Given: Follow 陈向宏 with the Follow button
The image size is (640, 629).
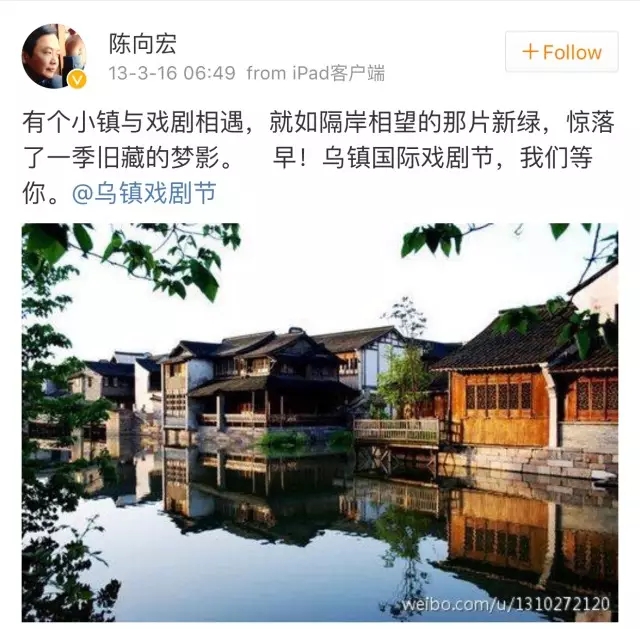Looking at the screenshot, I should pos(562,52).
